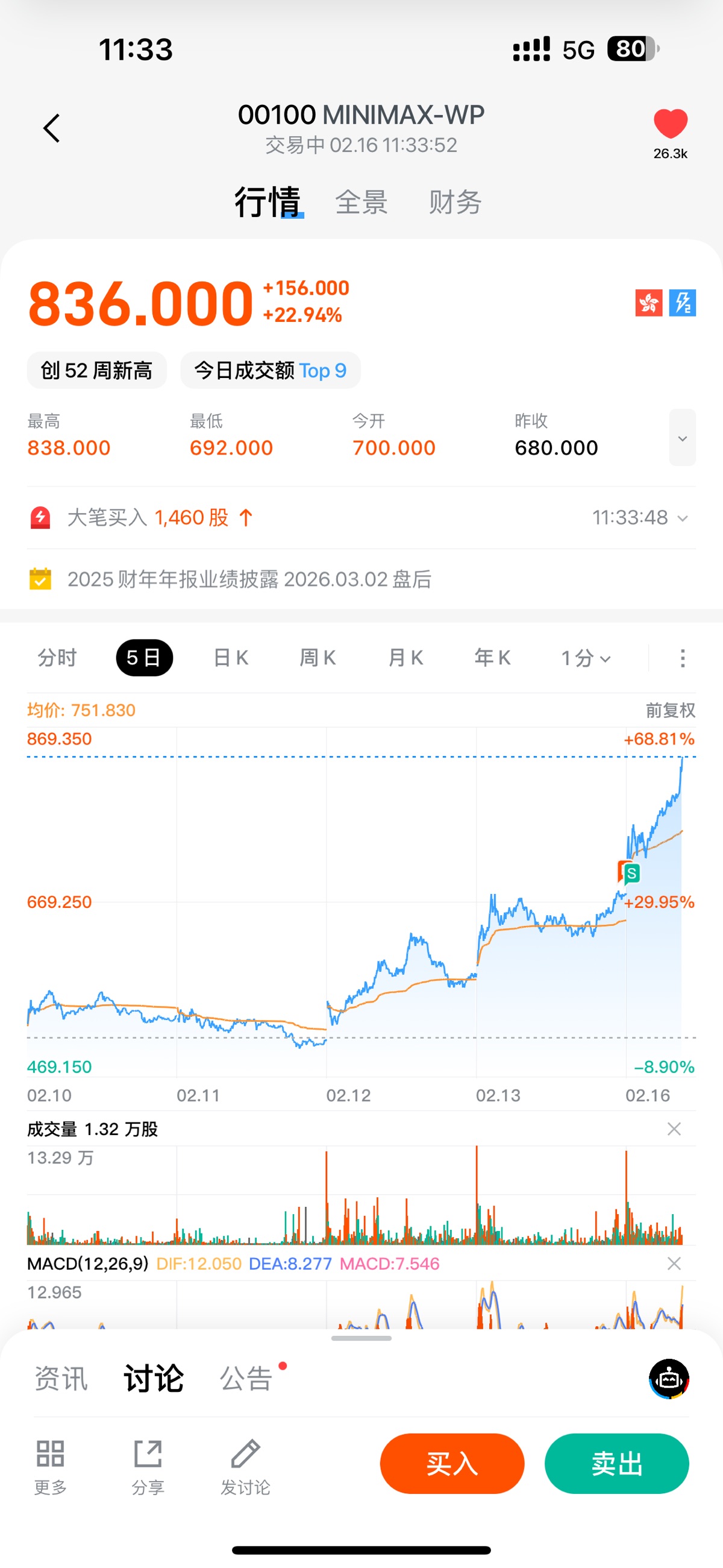Tap the red heart favorite icon
The height and width of the screenshot is (1568, 723).
point(670,124)
